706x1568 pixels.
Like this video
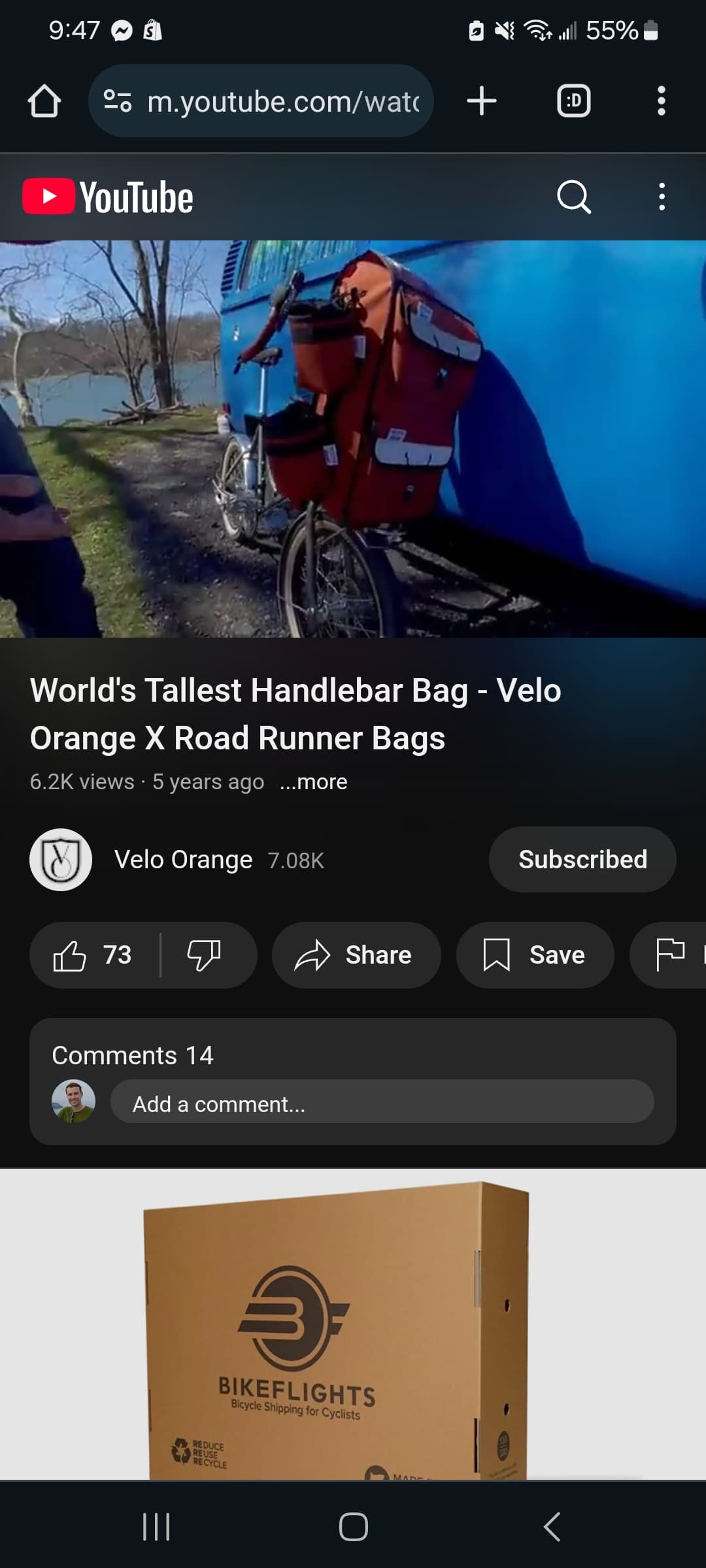pos(93,955)
